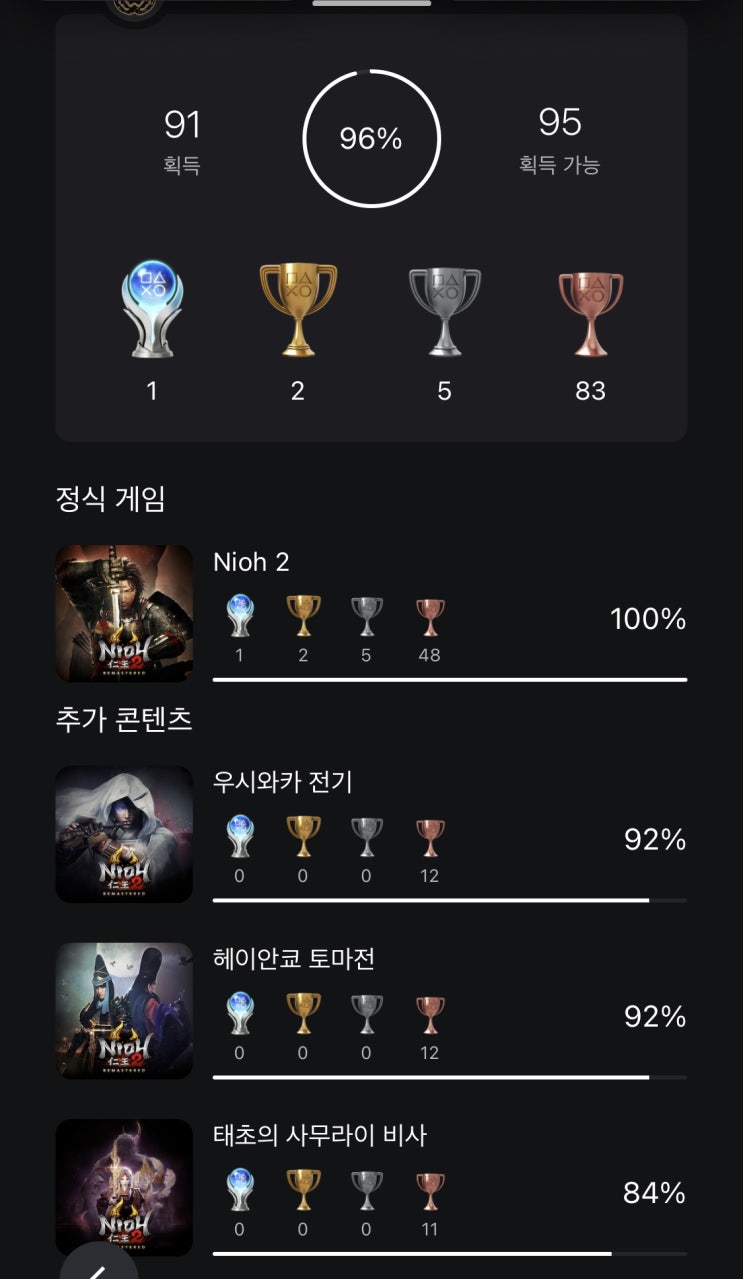Open the 헤이안쿄 토마전 trophy list
This screenshot has width=743, height=1279.
click(x=371, y=1011)
